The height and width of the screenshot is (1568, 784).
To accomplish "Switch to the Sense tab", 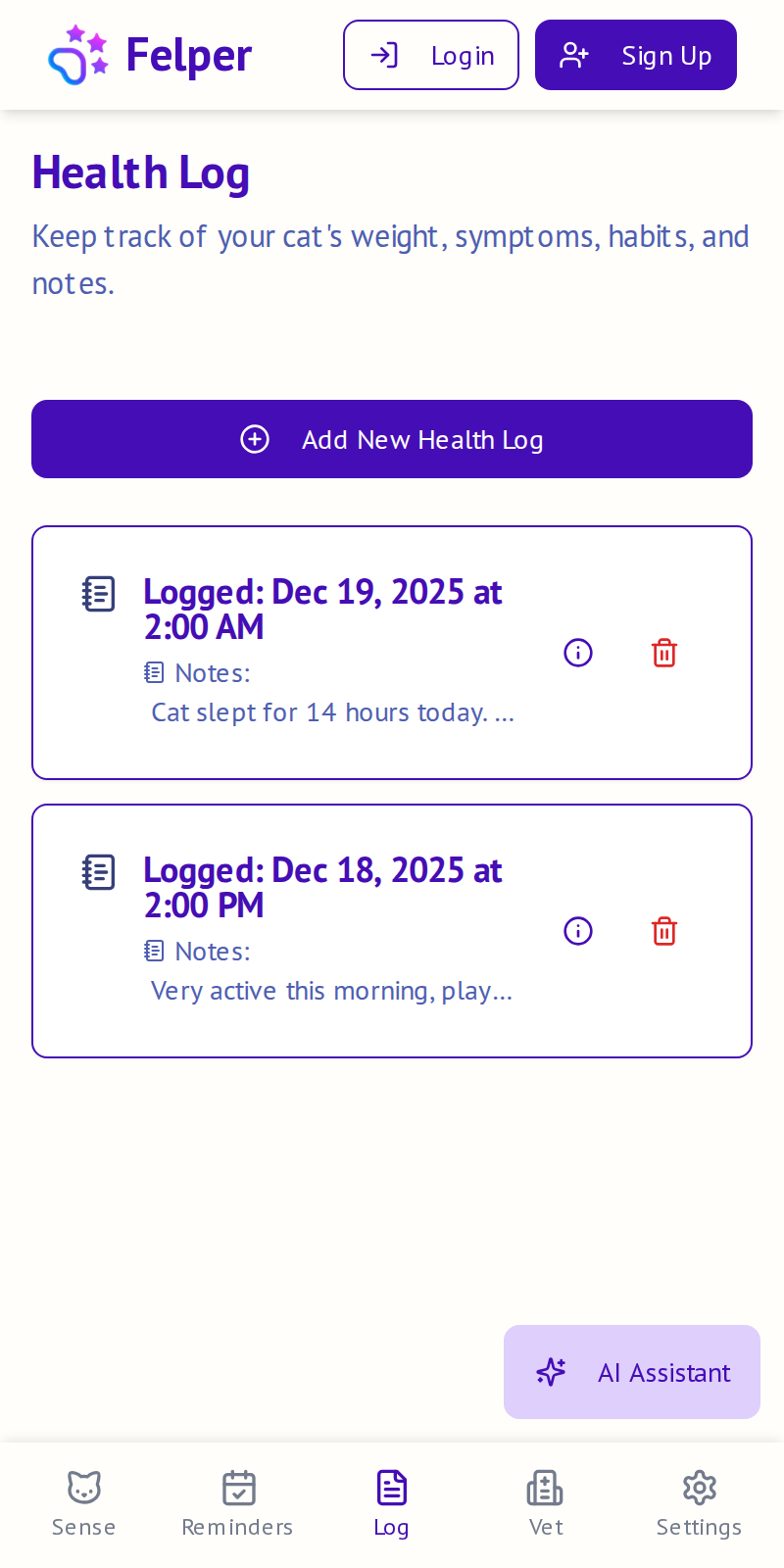I will [x=84, y=1503].
